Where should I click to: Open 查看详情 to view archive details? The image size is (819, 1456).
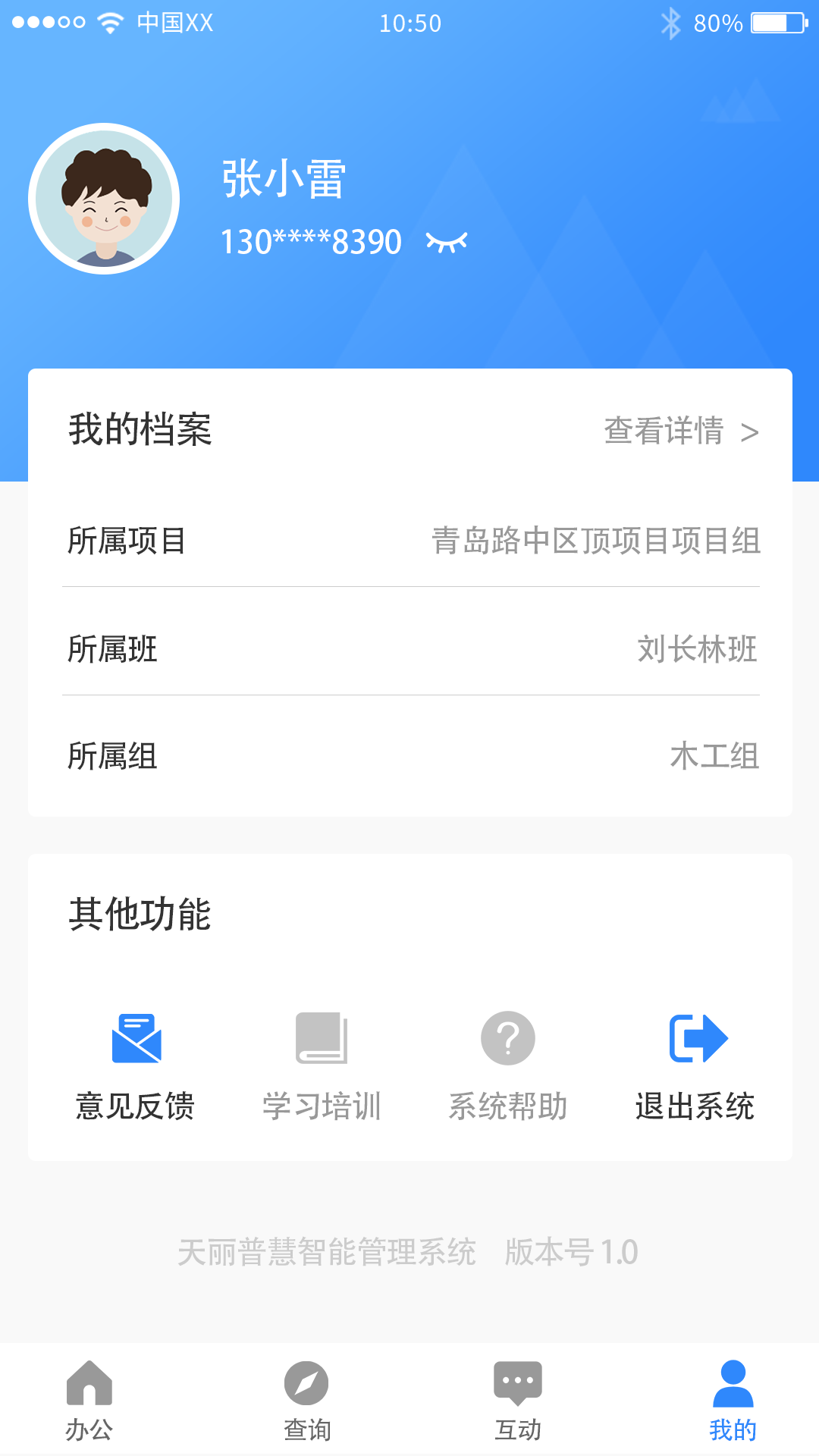(664, 430)
